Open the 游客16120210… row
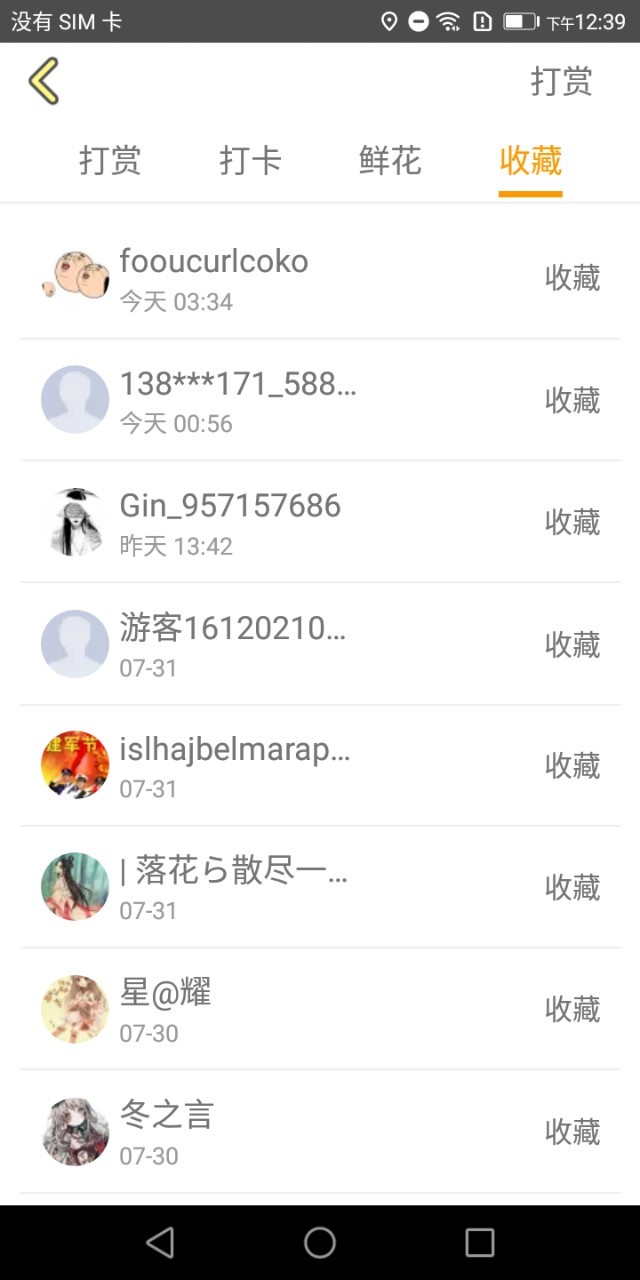Viewport: 640px width, 1280px height. [x=320, y=644]
